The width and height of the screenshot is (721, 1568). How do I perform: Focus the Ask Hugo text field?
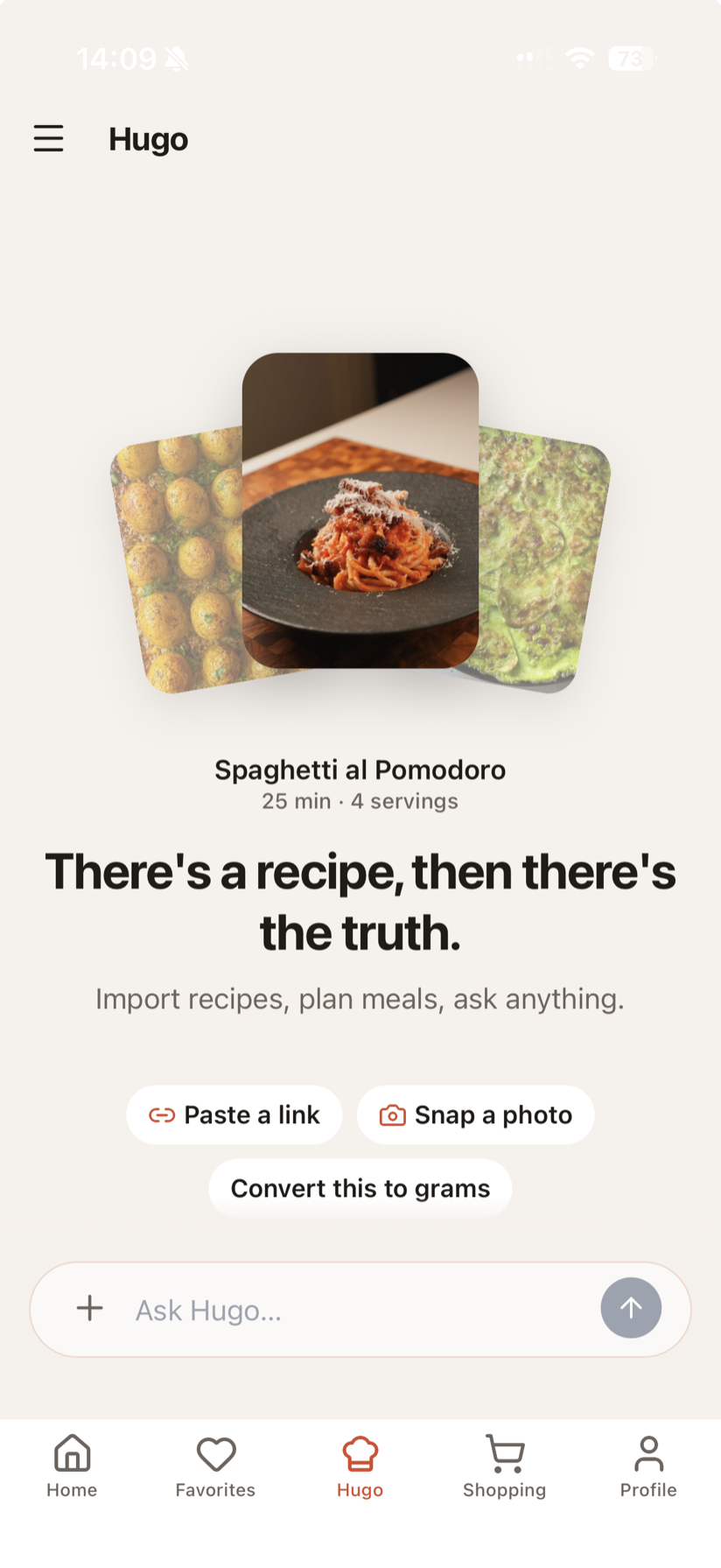[x=359, y=1310]
